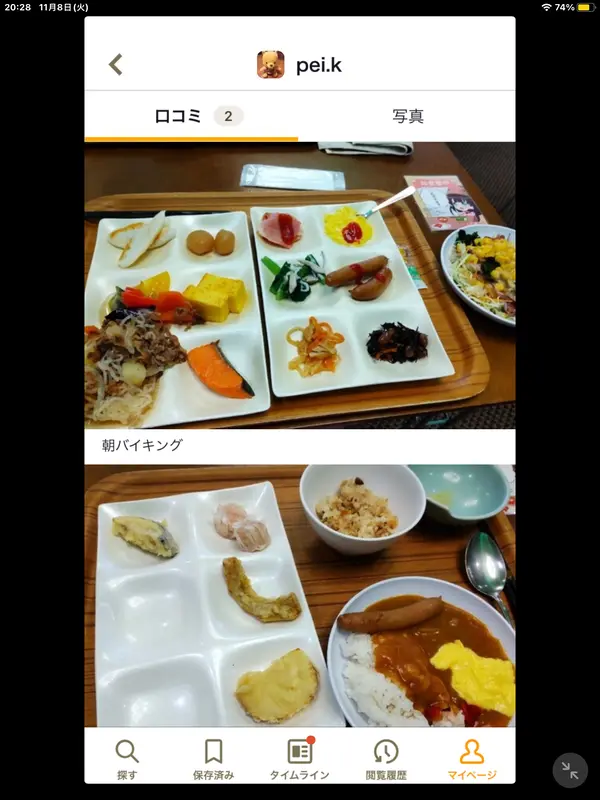Screen dimensions: 600x800
Task: Open the 閲覧履歴 history tab
Action: coord(386,758)
